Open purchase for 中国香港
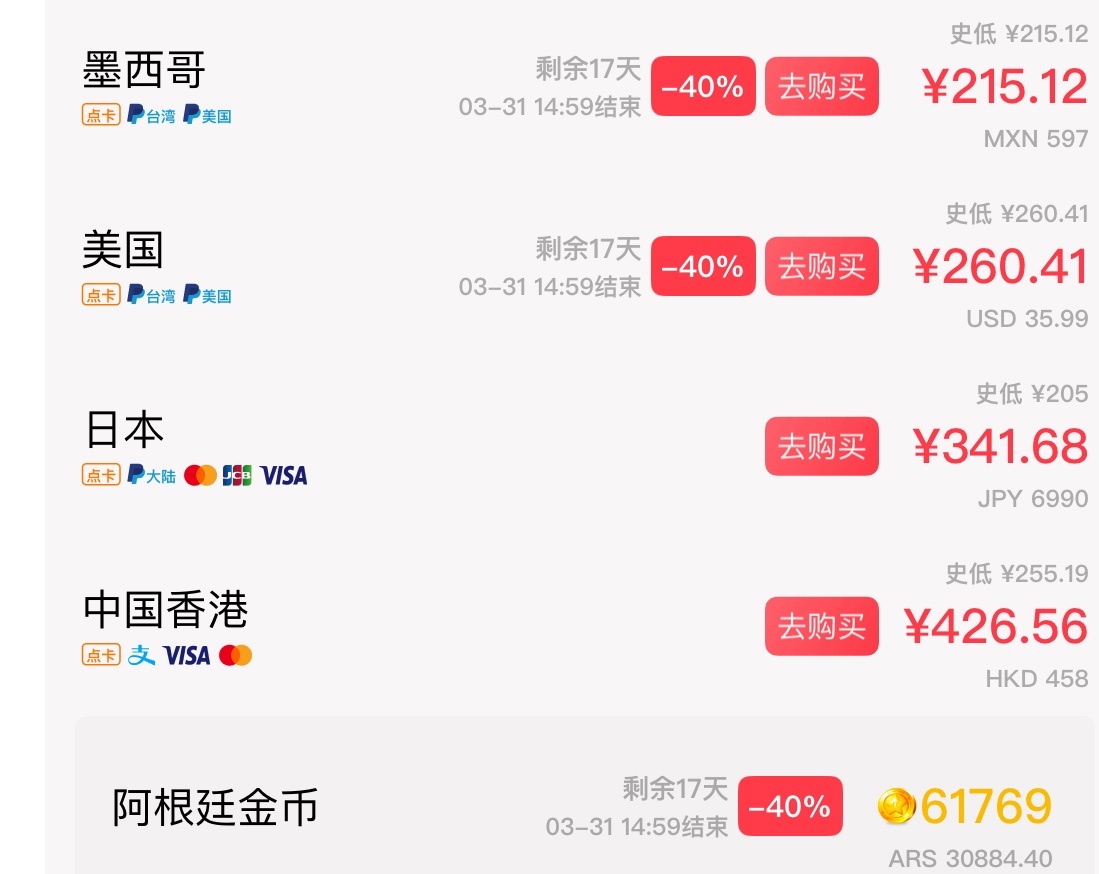This screenshot has width=1099, height=874. point(821,626)
